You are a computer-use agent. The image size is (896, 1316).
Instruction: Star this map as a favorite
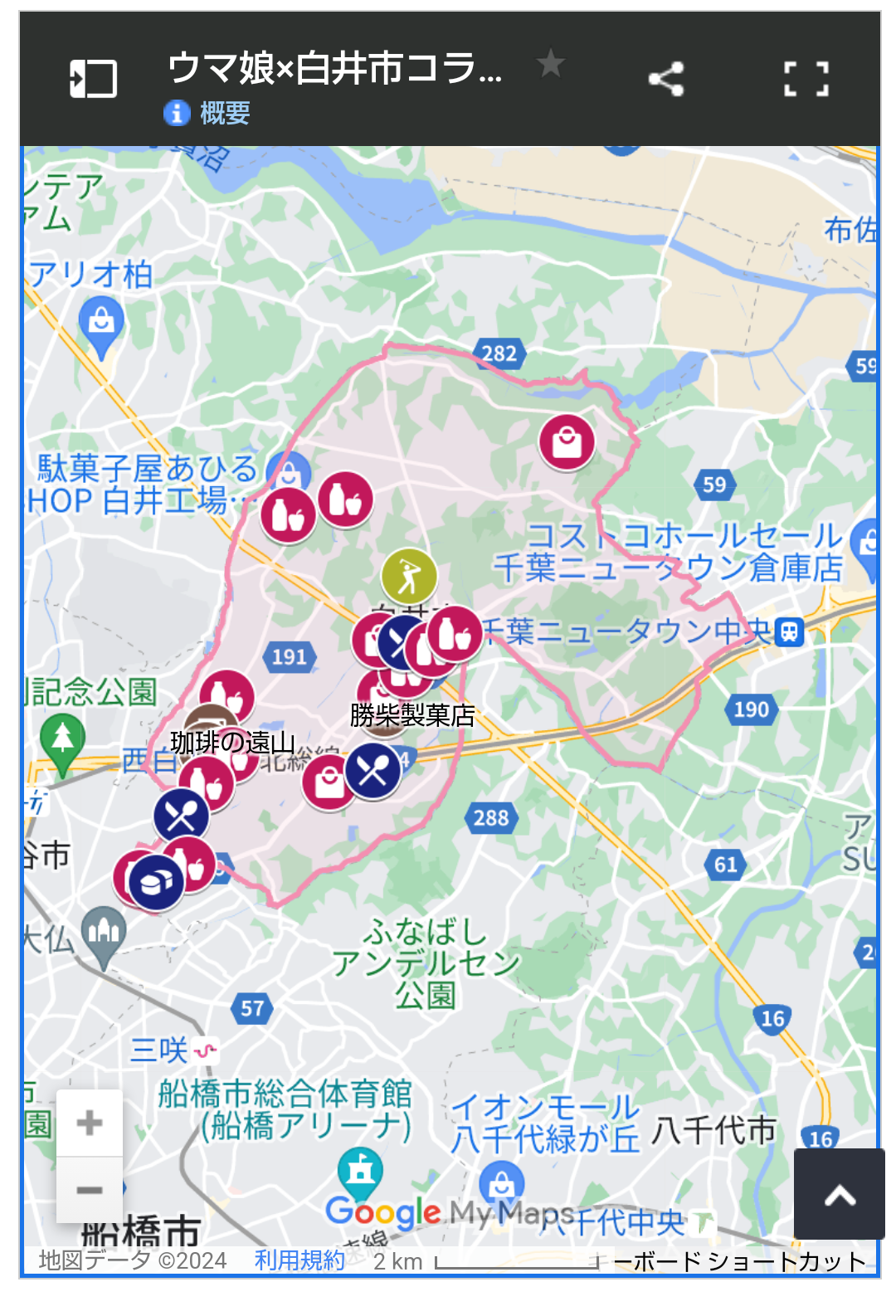550,64
